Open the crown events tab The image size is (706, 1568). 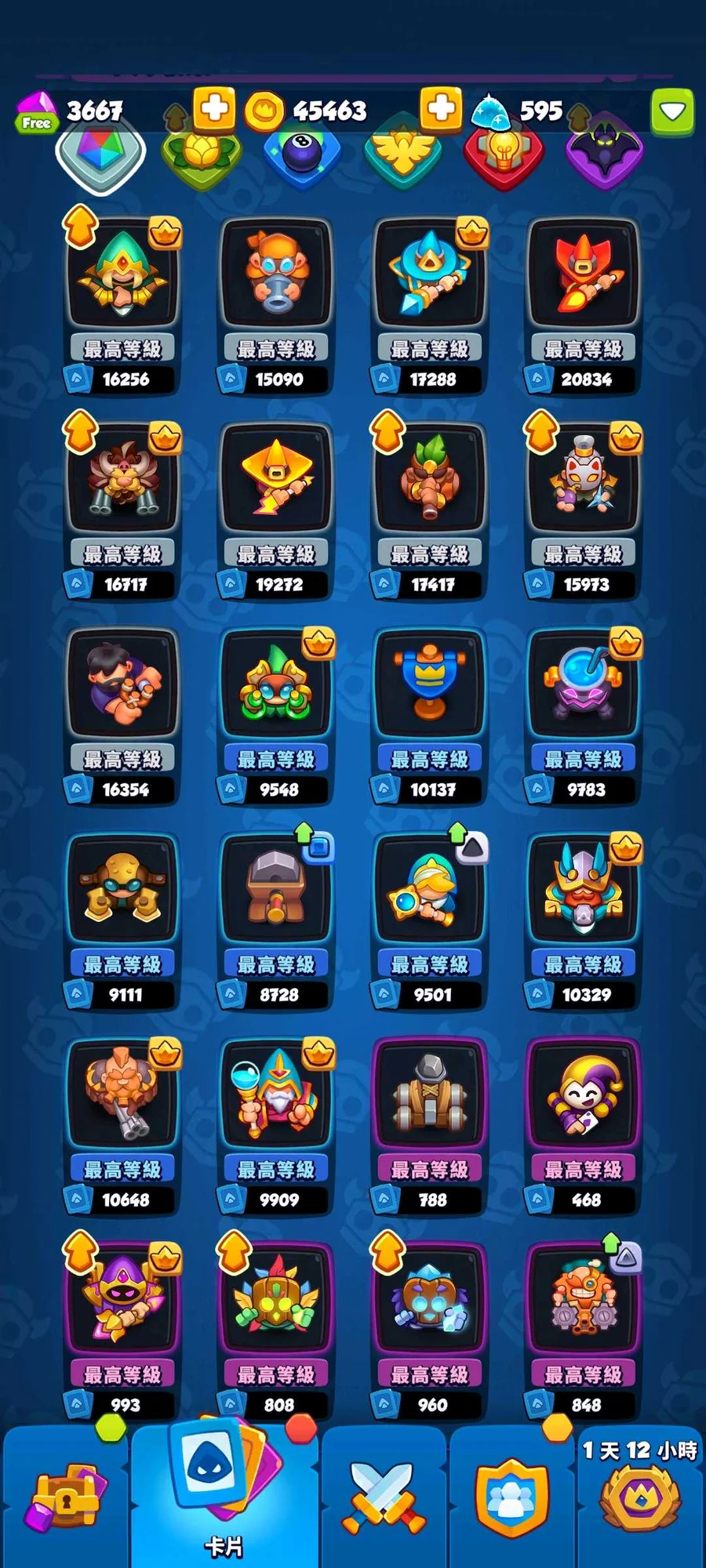639,1499
